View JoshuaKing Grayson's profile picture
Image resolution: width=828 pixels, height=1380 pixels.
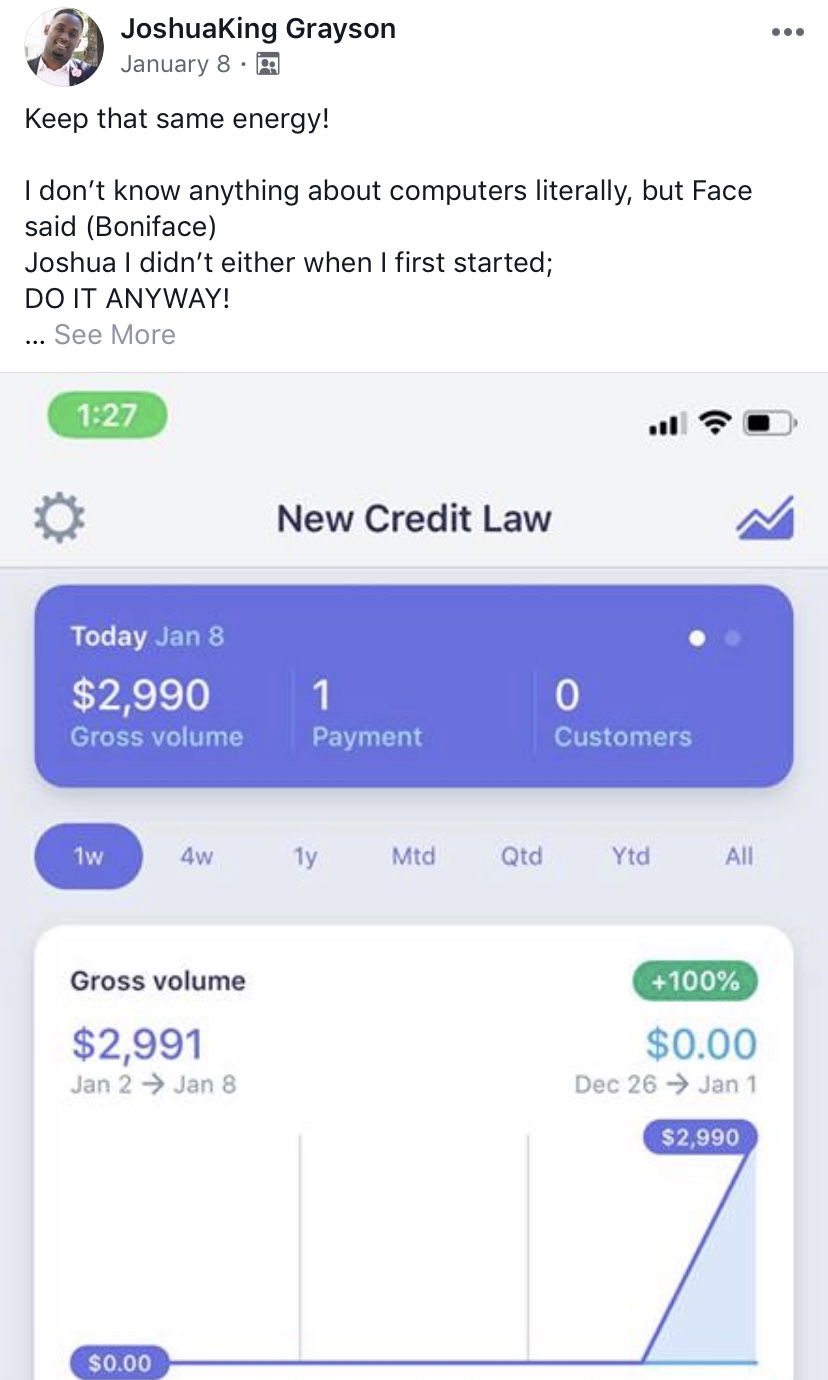pos(64,47)
